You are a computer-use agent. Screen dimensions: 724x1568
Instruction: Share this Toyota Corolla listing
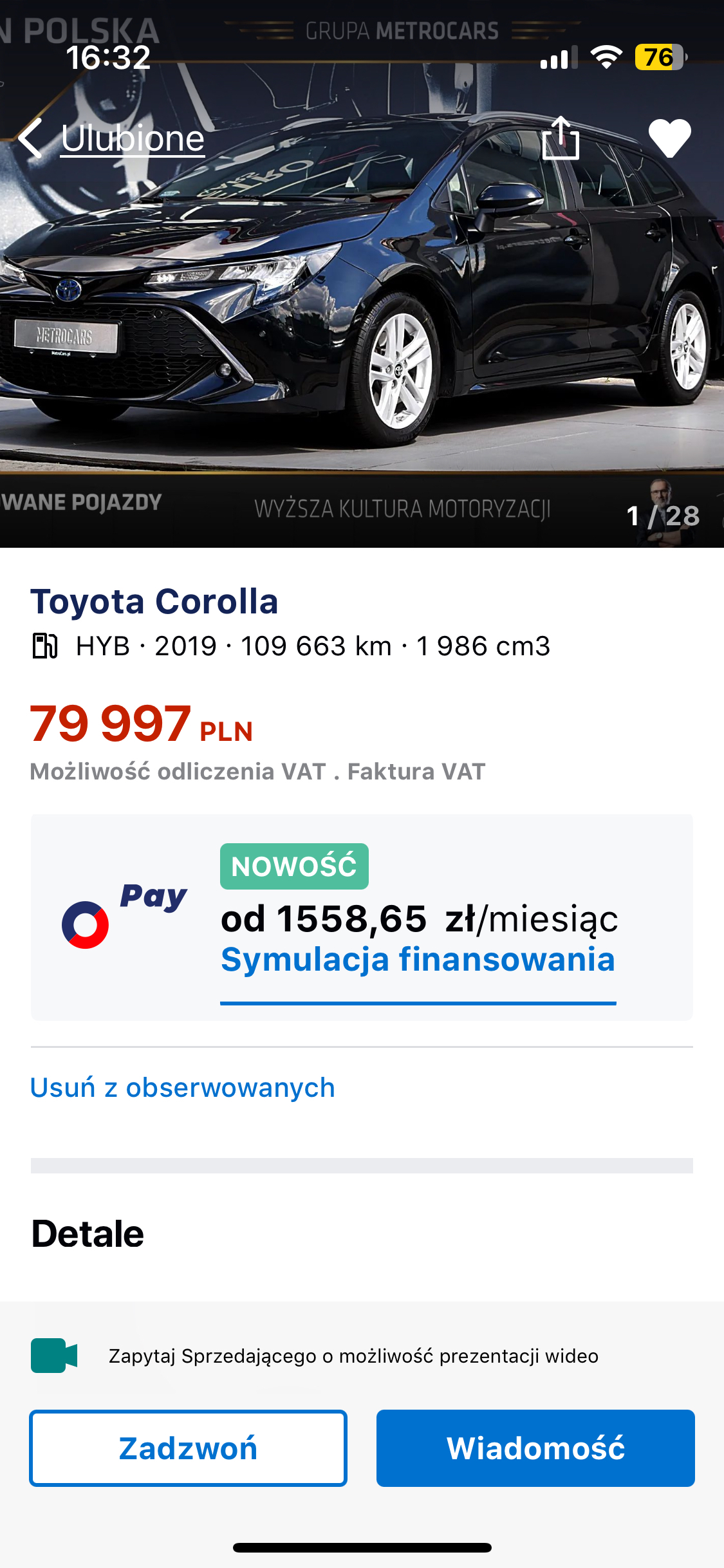click(x=561, y=138)
